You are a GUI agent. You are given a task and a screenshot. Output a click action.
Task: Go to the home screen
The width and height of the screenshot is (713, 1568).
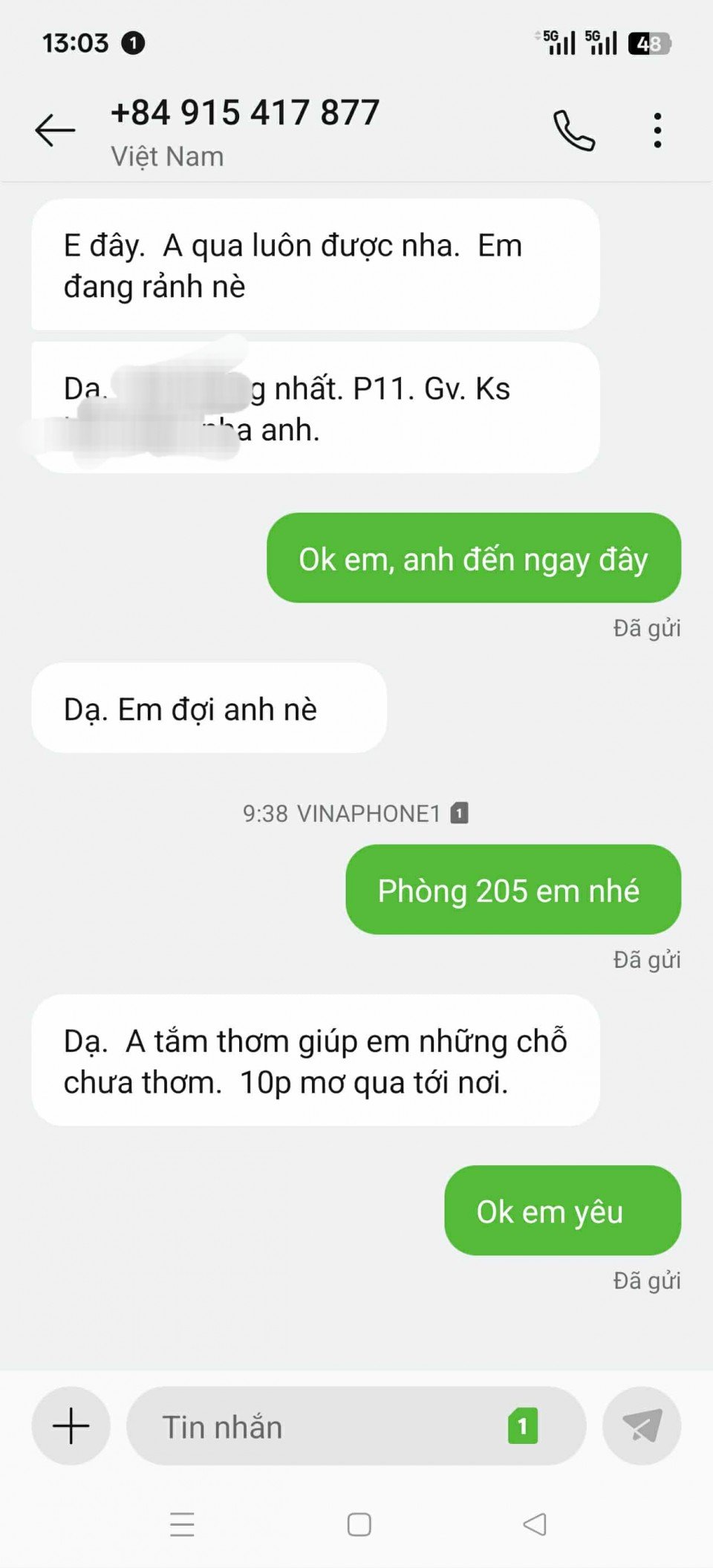tap(359, 1525)
